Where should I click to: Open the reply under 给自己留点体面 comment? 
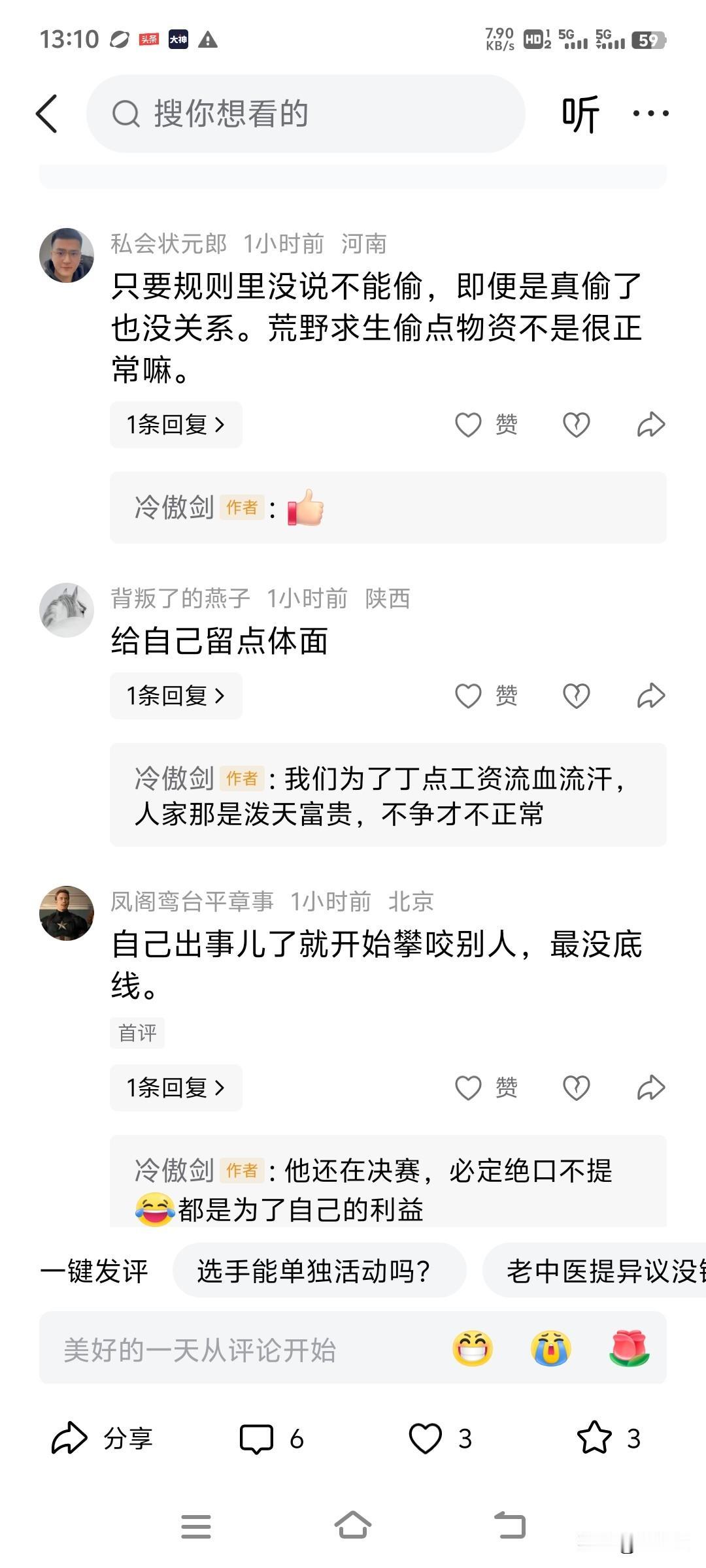pyautogui.click(x=175, y=696)
